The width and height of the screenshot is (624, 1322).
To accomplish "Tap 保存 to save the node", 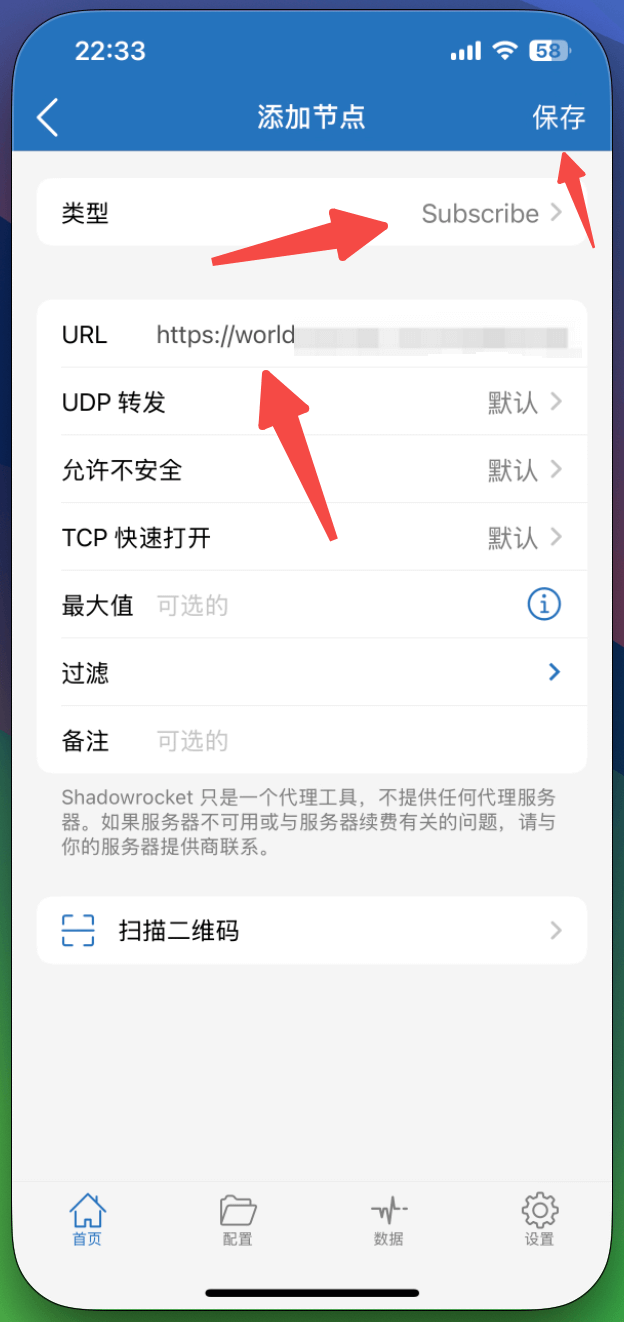I will pos(558,117).
